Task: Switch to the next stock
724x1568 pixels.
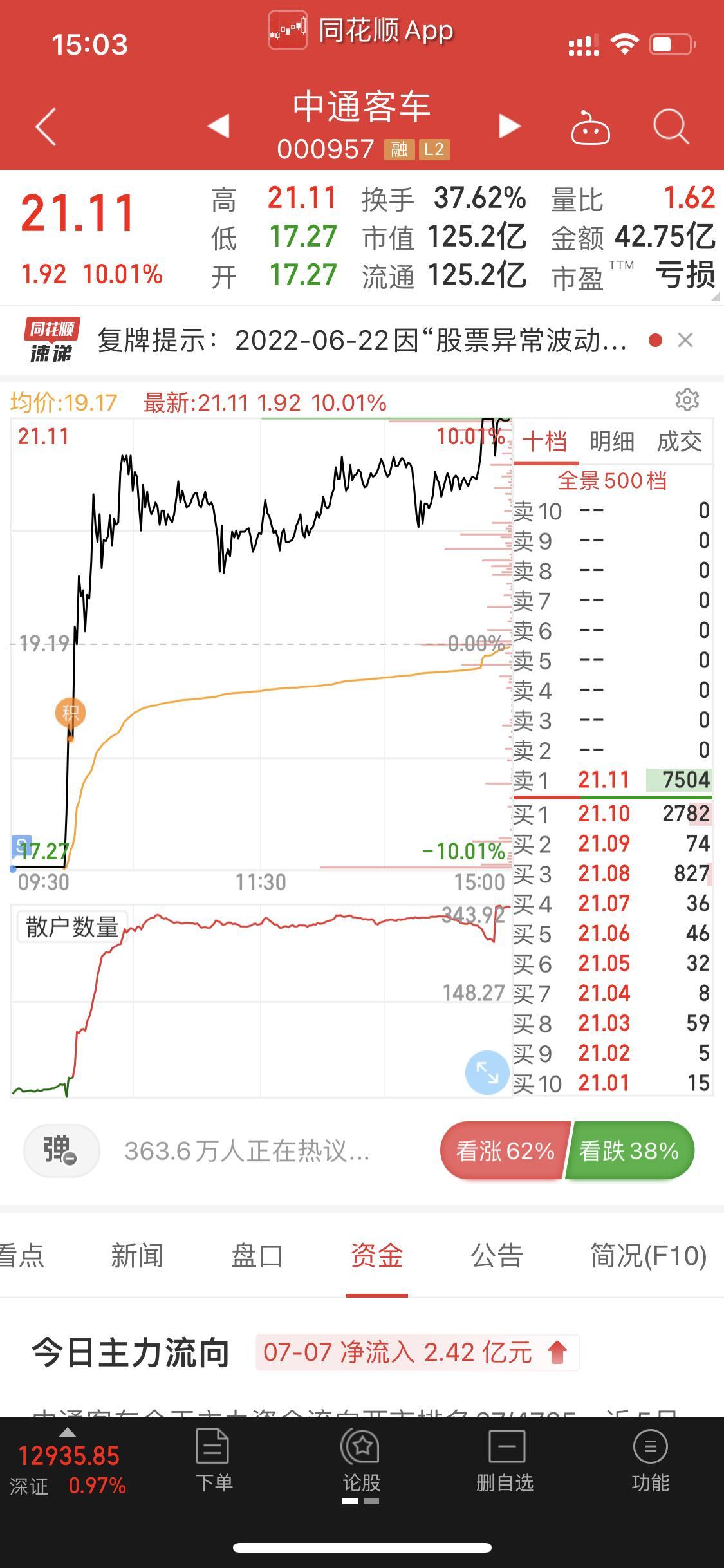Action: (510, 126)
